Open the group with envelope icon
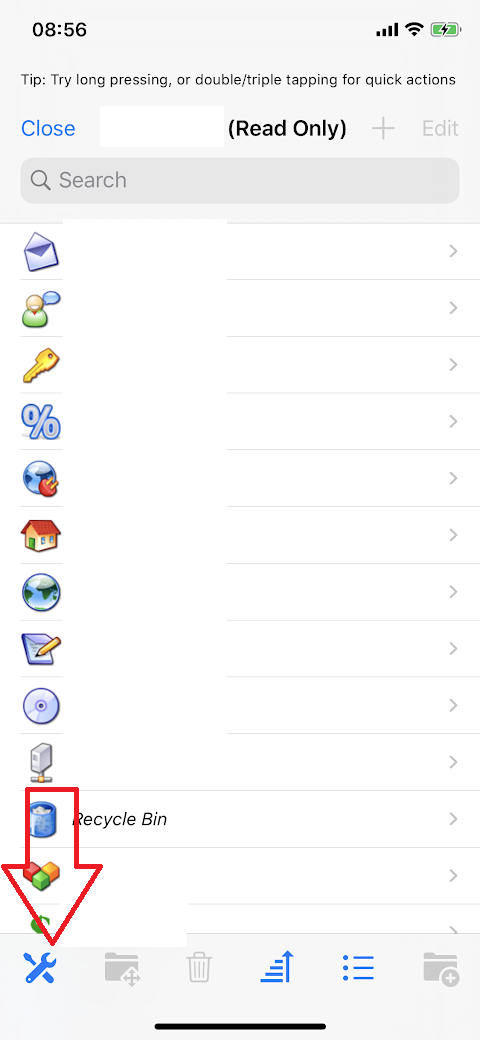480x1040 pixels. tap(240, 251)
